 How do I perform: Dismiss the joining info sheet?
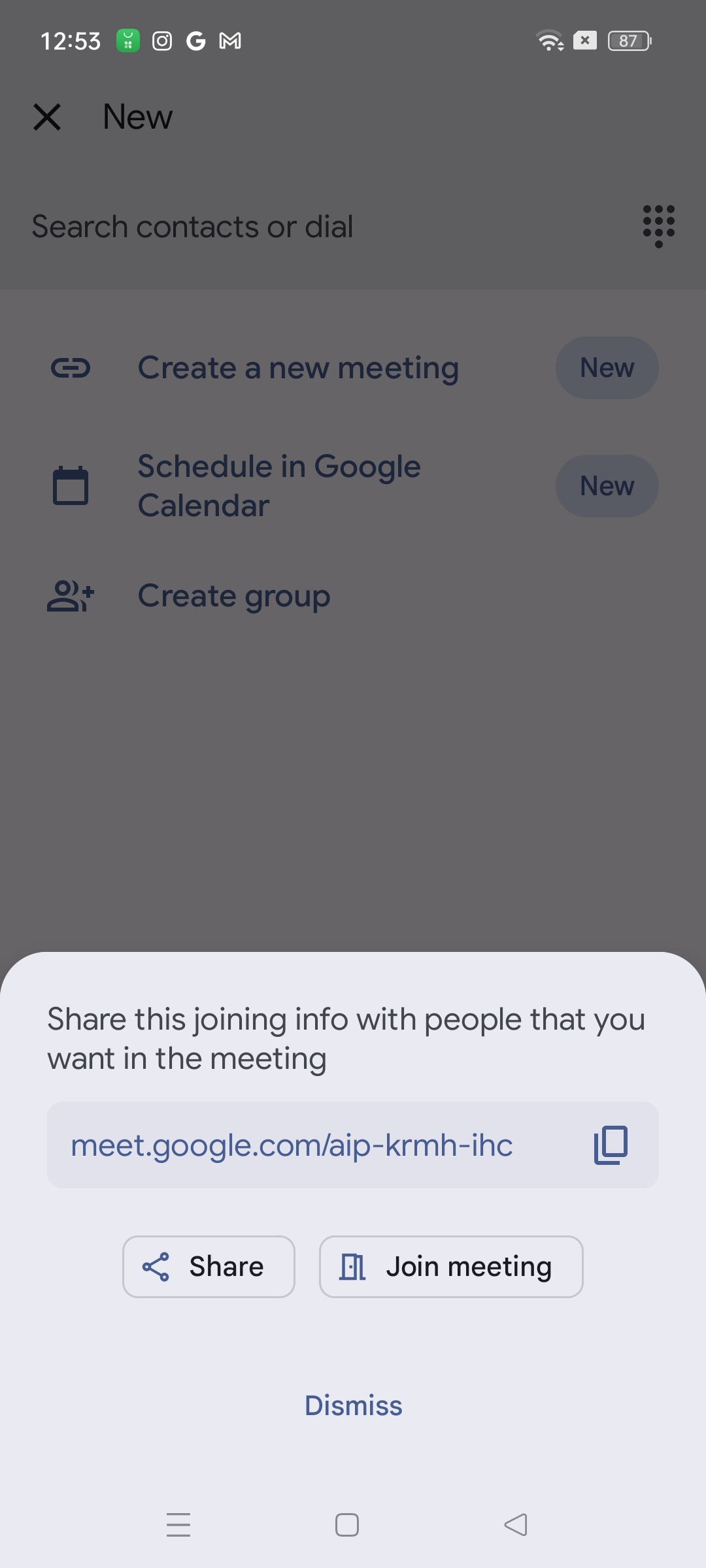coord(353,1405)
